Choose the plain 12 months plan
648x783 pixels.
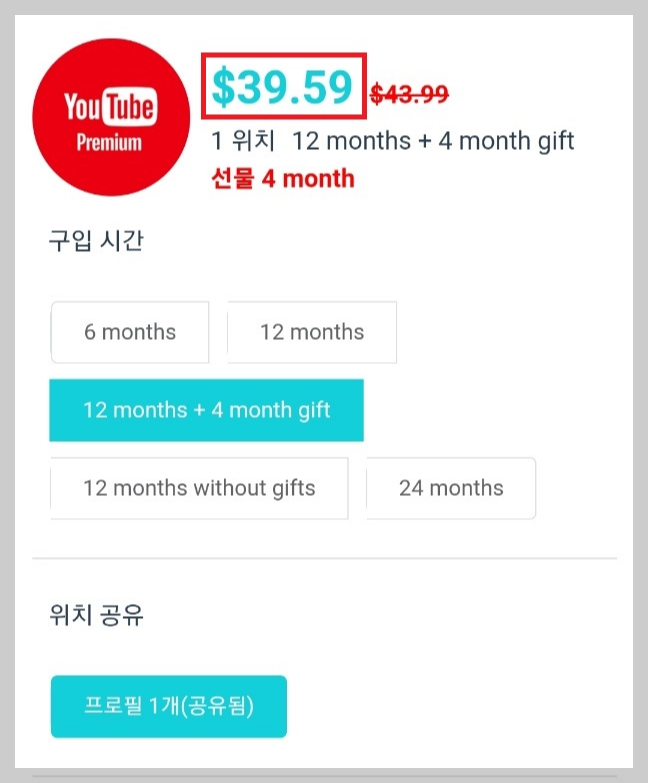coord(312,332)
